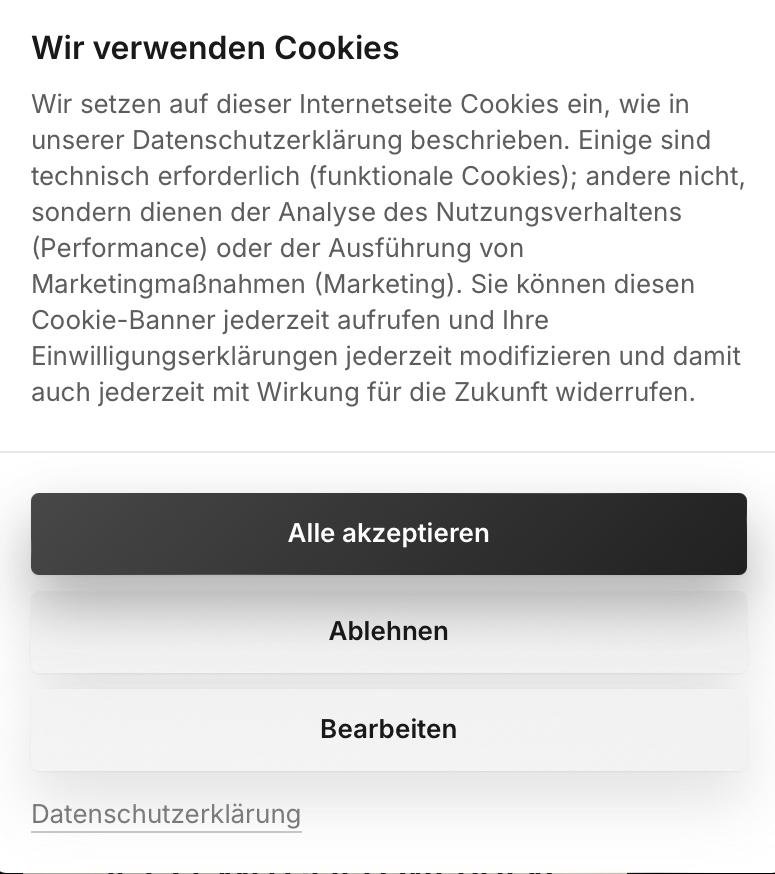Accept all cookies with Alle akzeptieren

(x=388, y=533)
